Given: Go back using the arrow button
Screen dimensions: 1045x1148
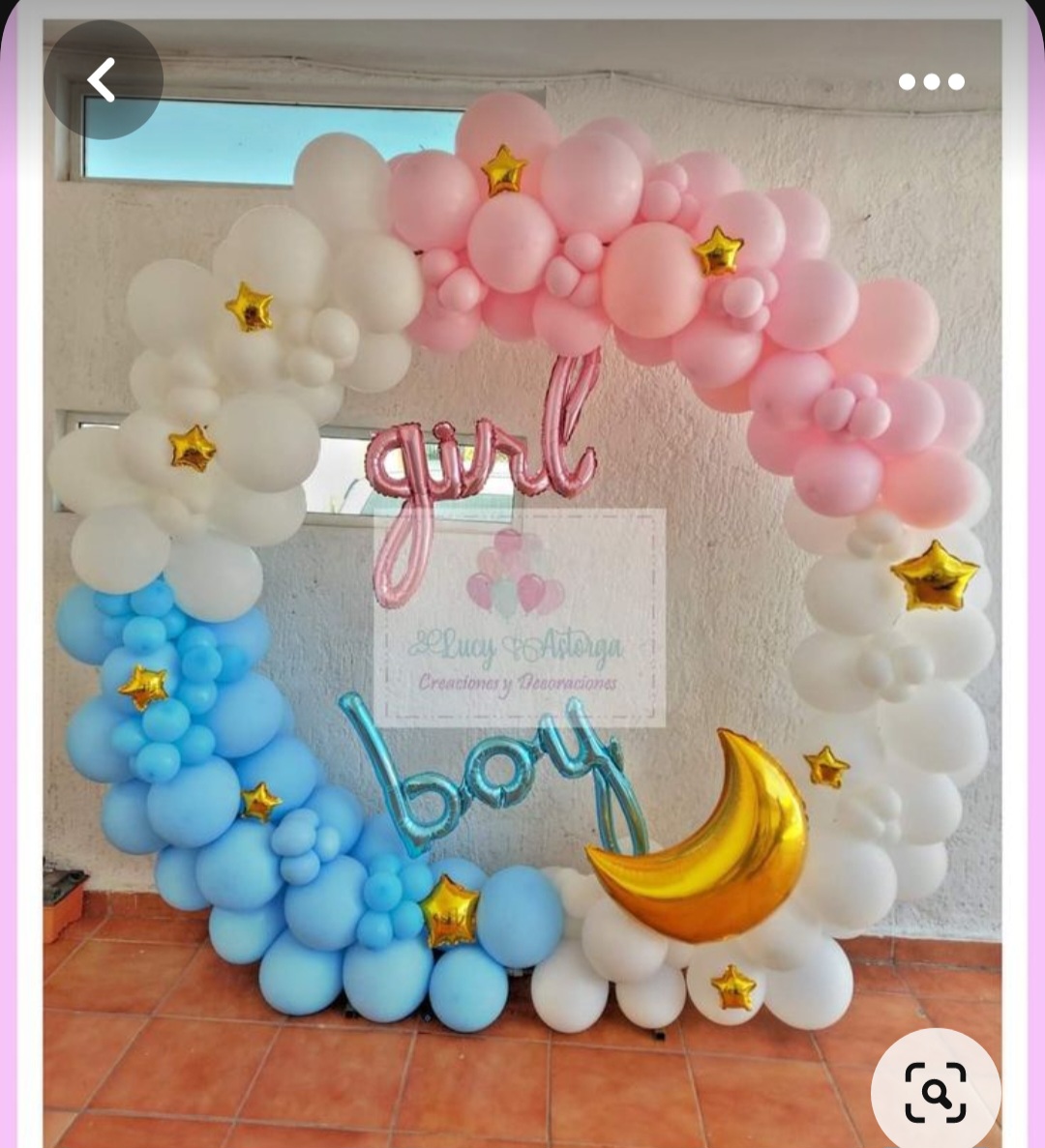Looking at the screenshot, I should (103, 79).
